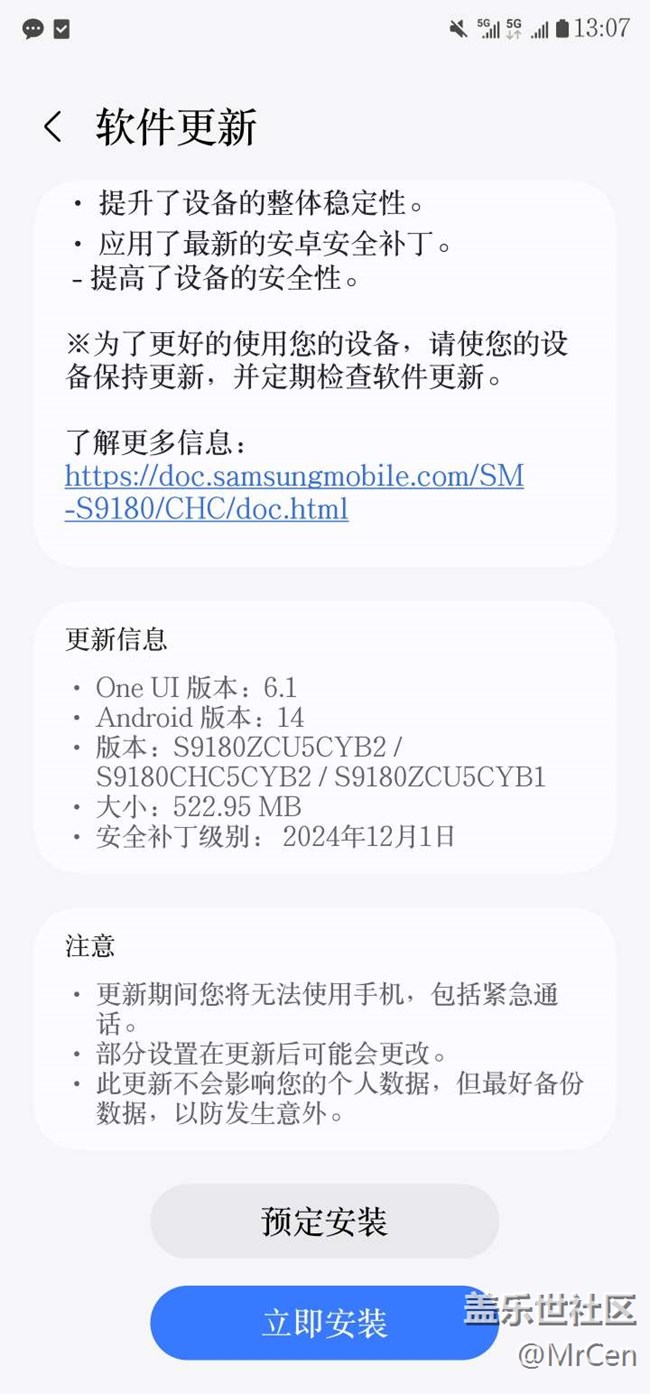Viewport: 650px width, 1394px height.
Task: Tap the 预定安装 button
Action: pos(324,1221)
